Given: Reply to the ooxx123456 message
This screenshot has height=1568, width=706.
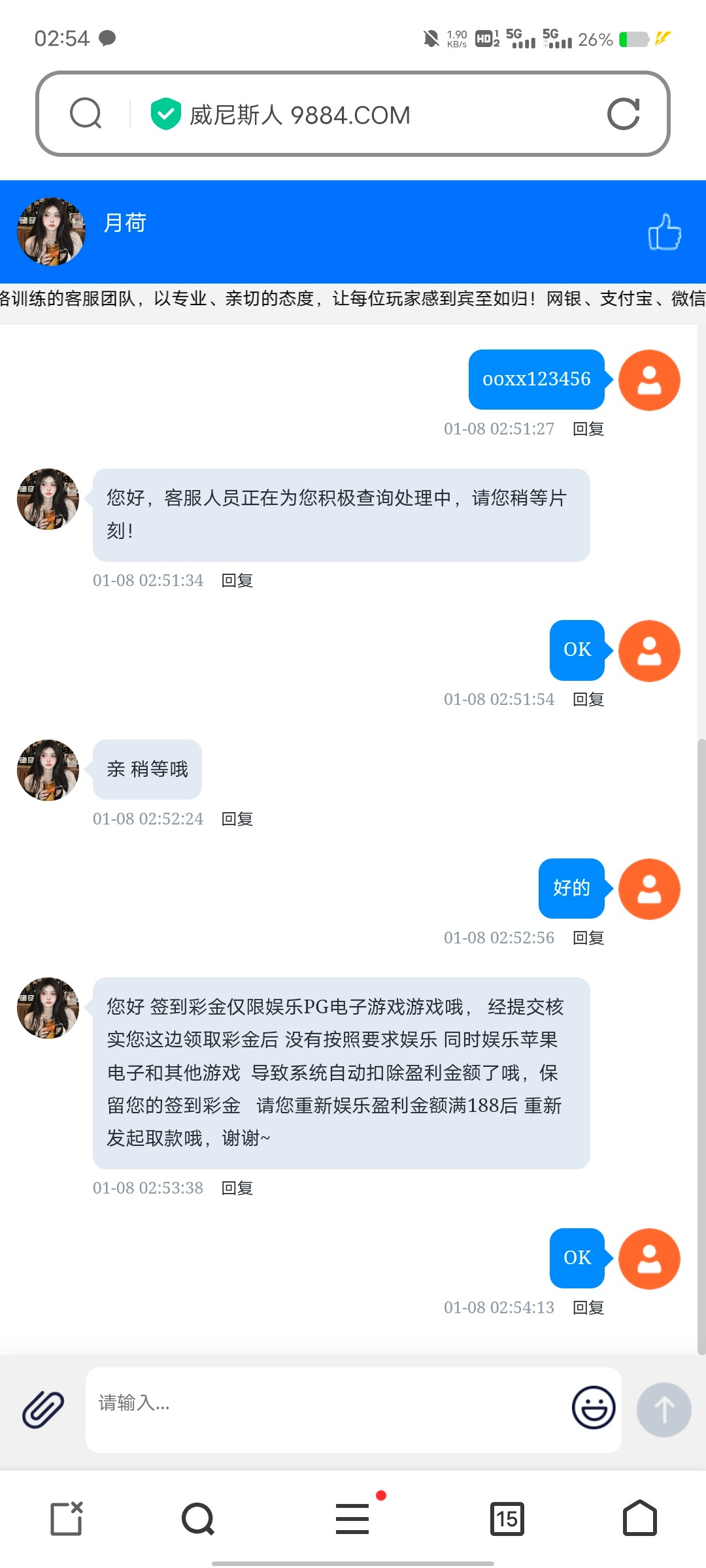Looking at the screenshot, I should click(588, 429).
